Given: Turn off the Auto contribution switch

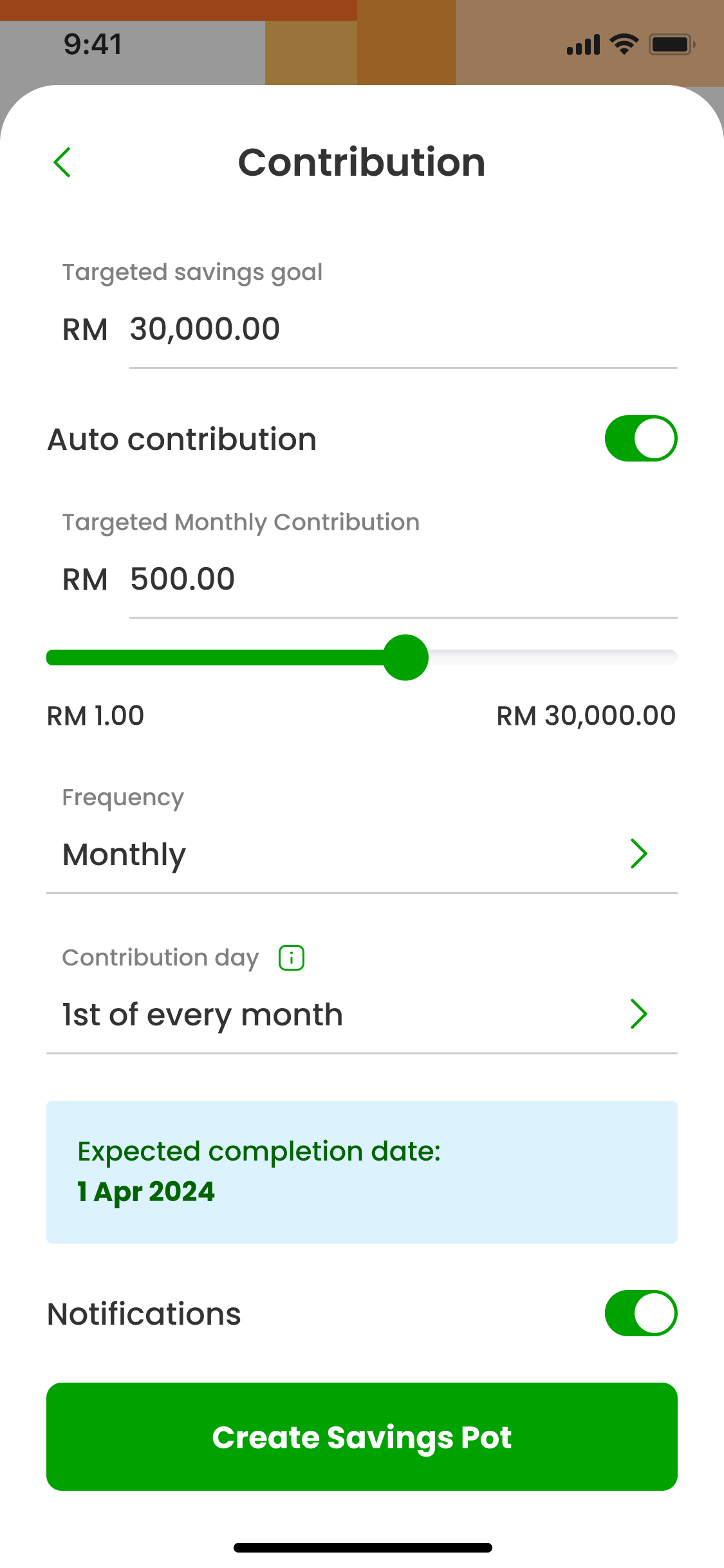Looking at the screenshot, I should pos(641,438).
